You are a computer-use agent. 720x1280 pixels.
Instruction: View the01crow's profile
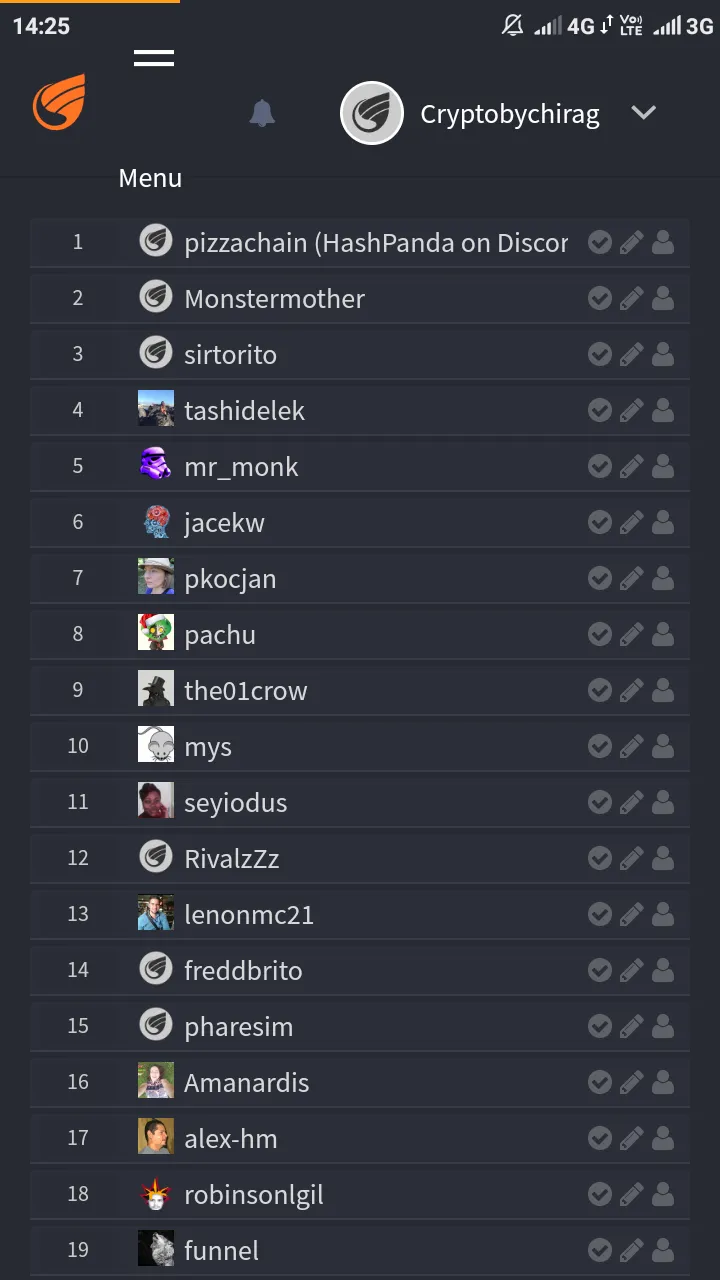point(246,691)
